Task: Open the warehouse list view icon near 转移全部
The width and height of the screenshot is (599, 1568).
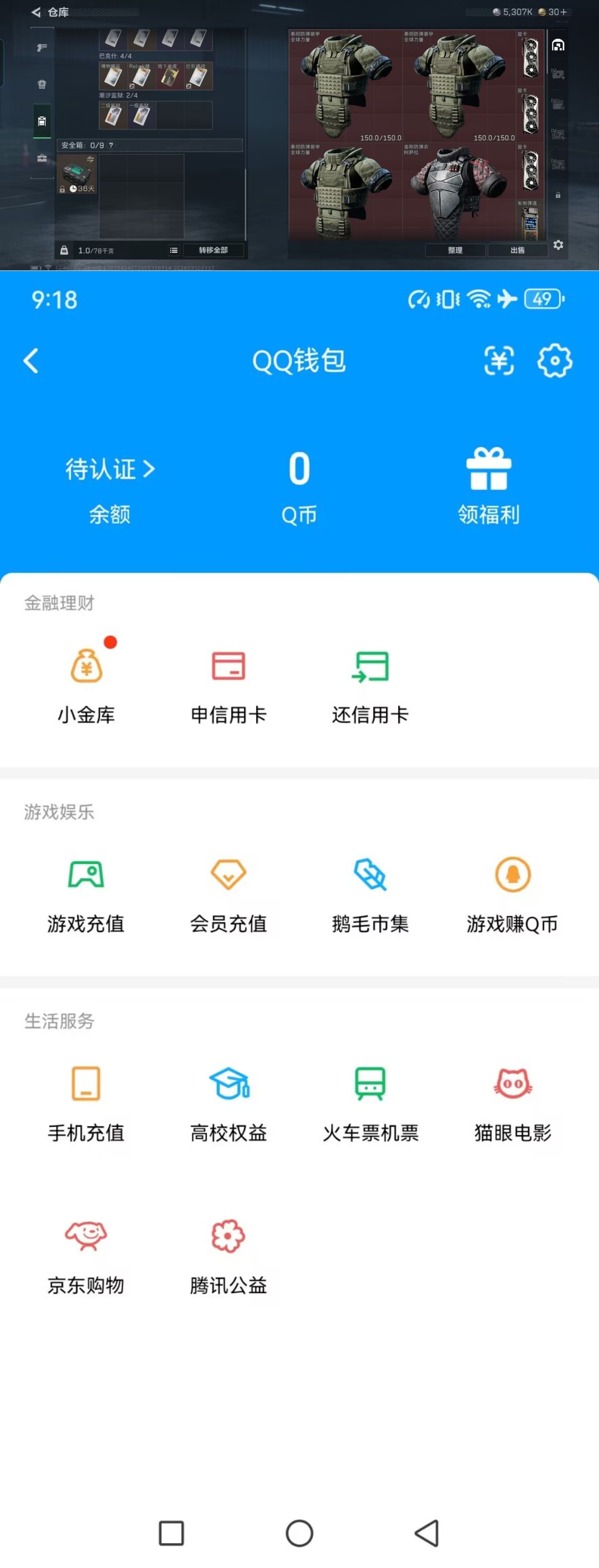Action: [x=173, y=250]
